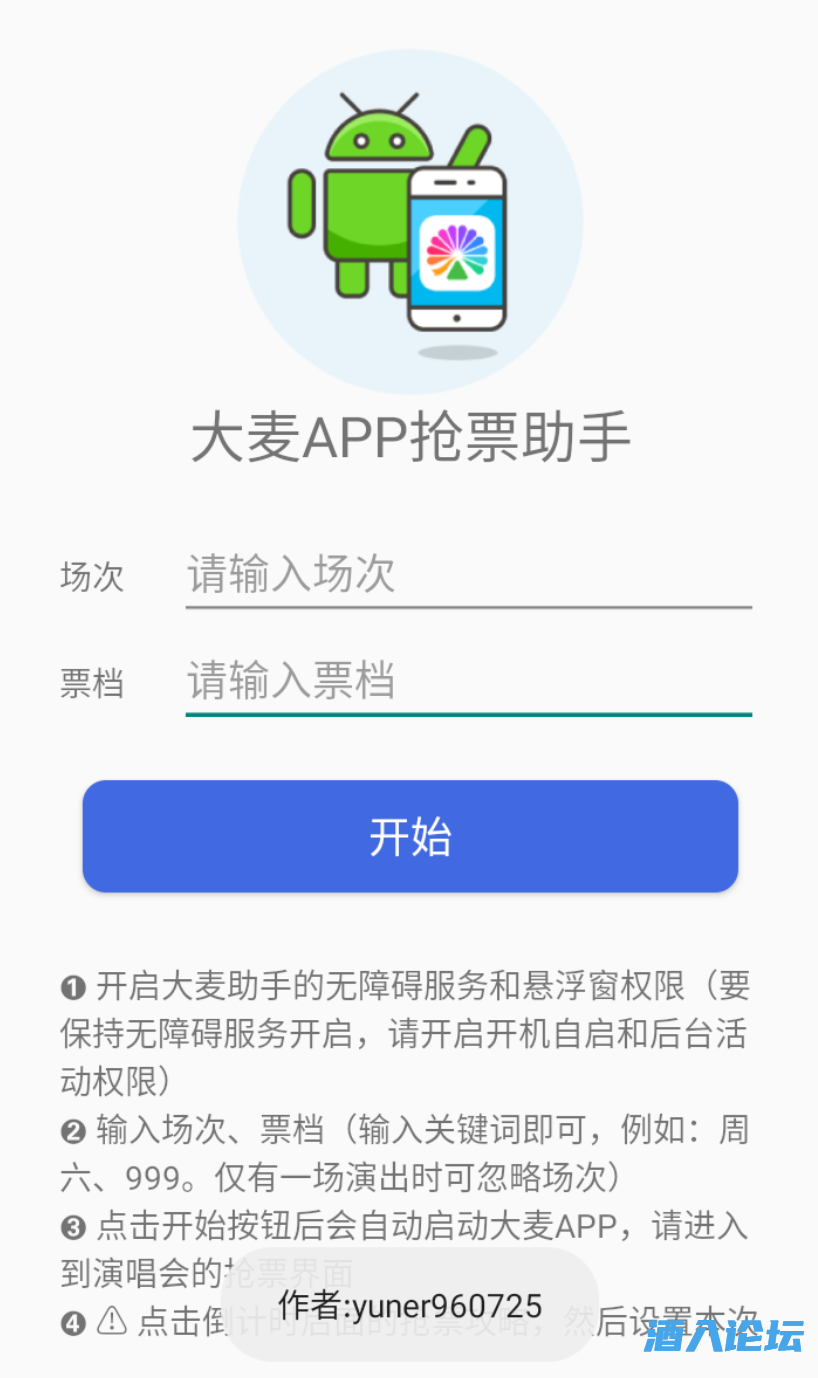
Task: Focus the 票档 input field
Action: [x=467, y=682]
